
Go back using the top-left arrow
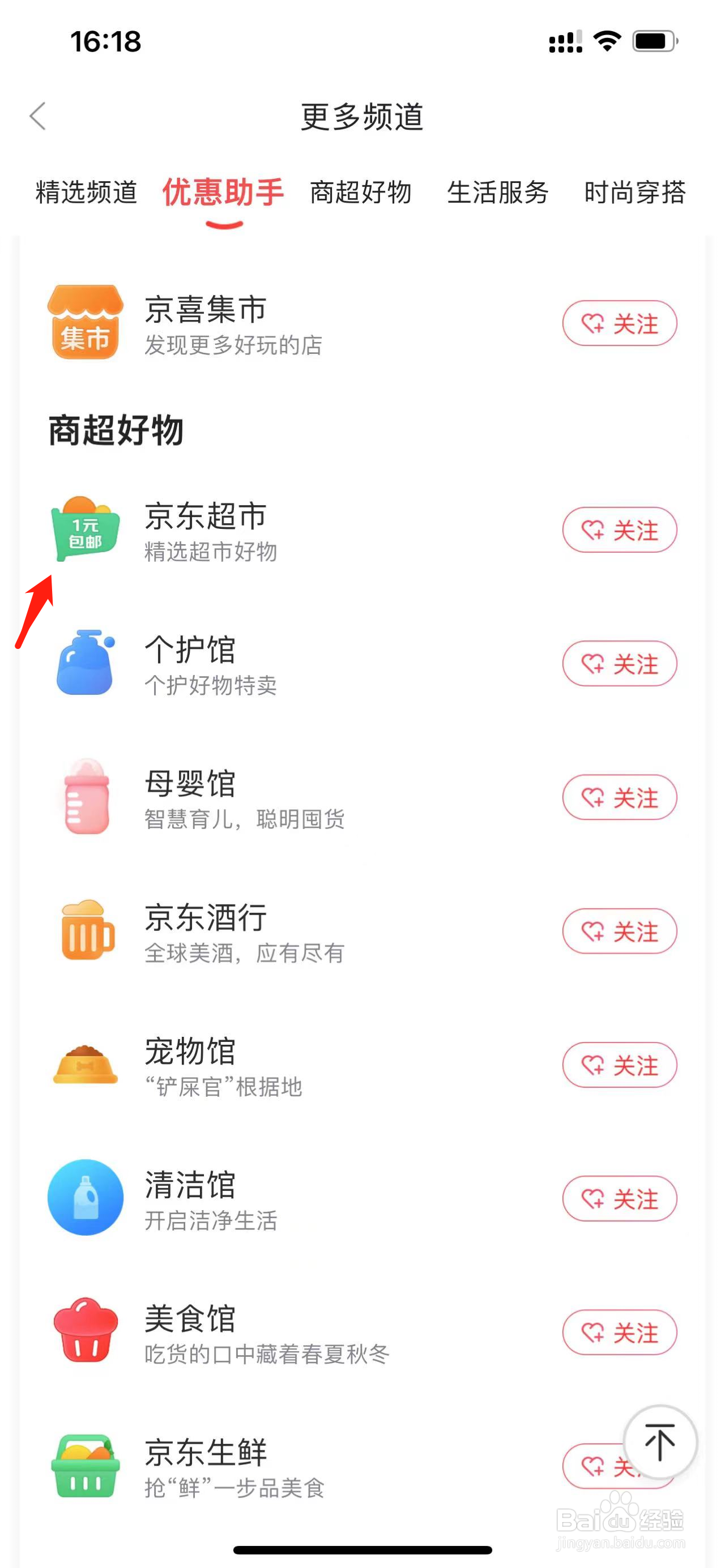point(38,116)
